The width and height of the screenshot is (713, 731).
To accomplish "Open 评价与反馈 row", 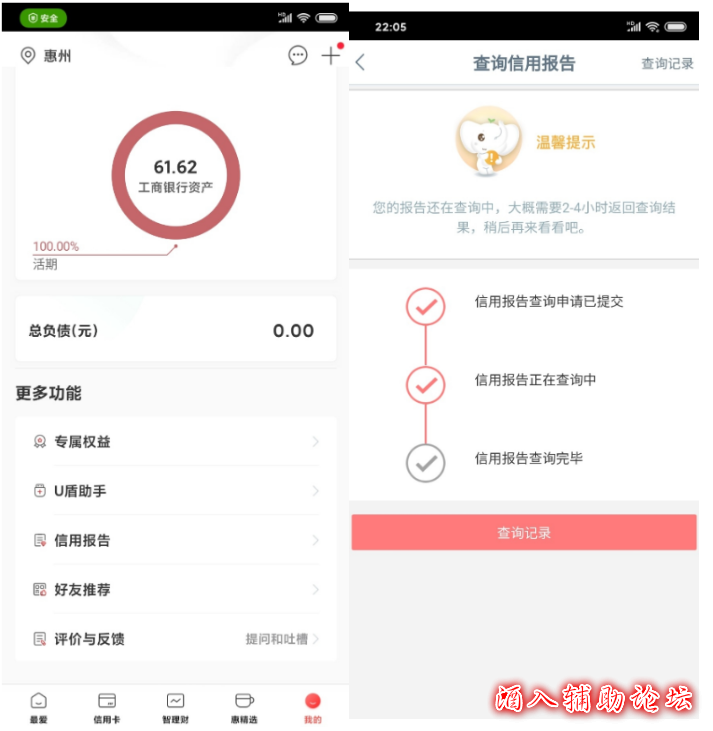I will tap(176, 639).
